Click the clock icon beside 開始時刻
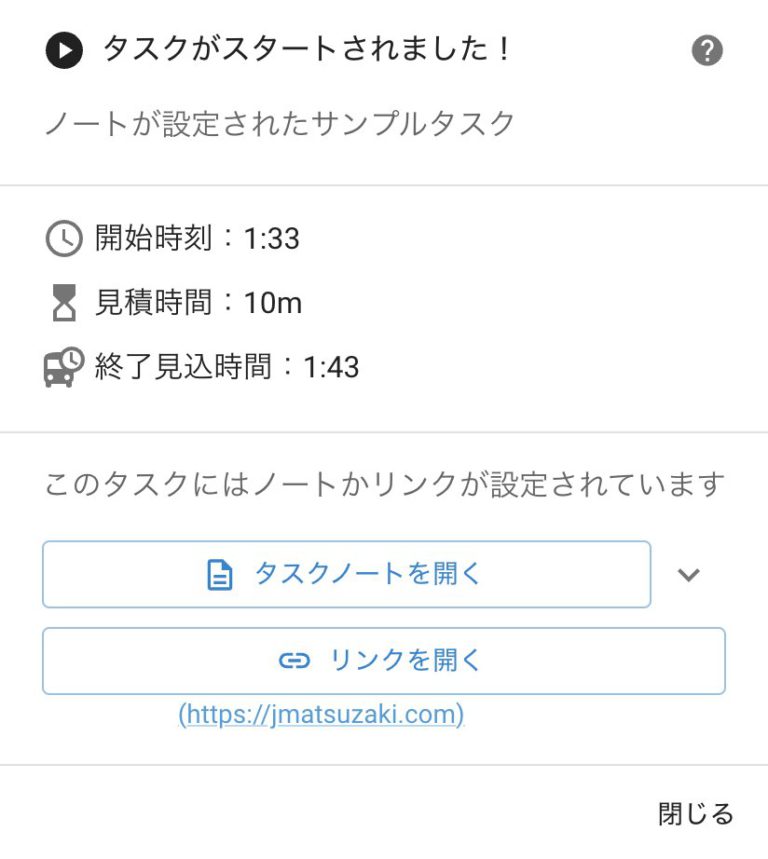The width and height of the screenshot is (768, 859). pos(62,238)
